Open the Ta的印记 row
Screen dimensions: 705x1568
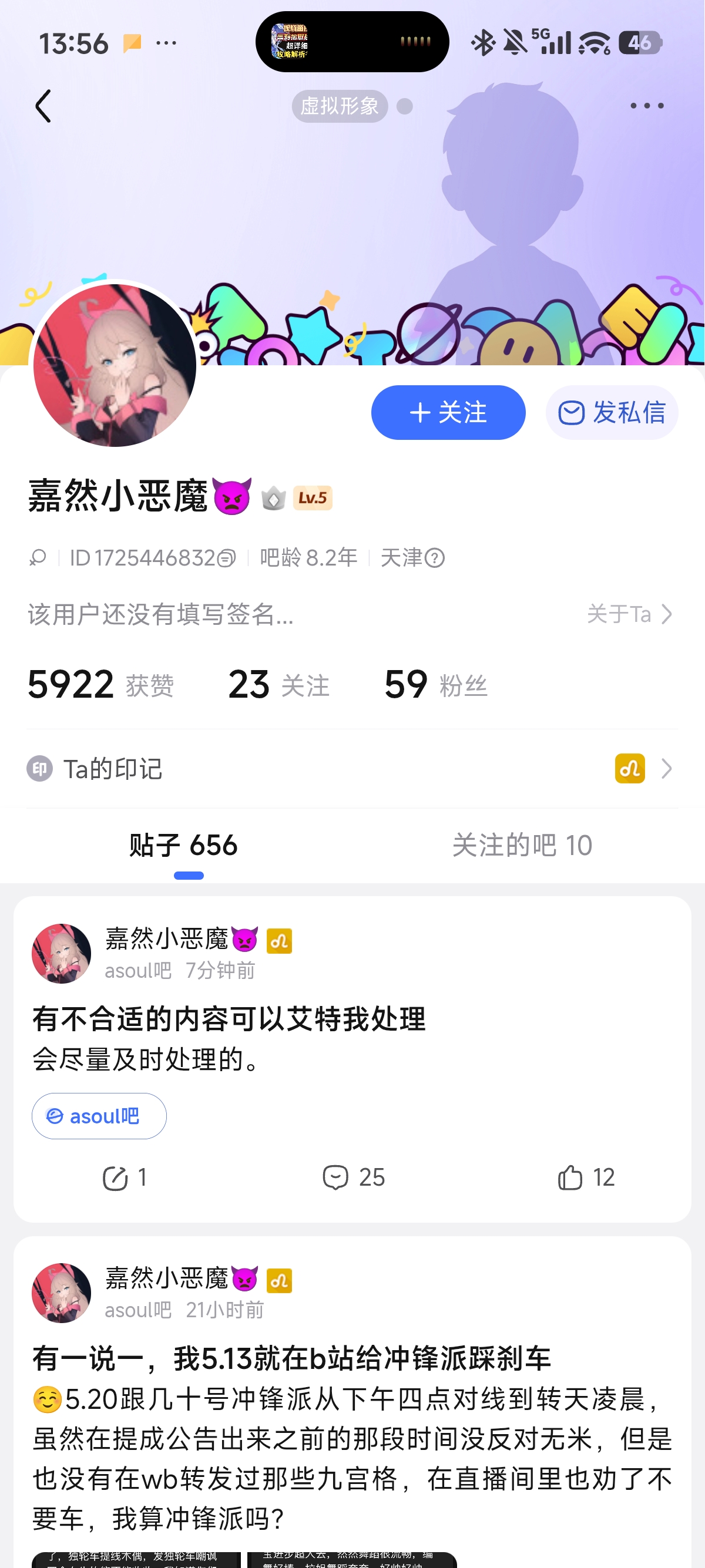[x=352, y=769]
